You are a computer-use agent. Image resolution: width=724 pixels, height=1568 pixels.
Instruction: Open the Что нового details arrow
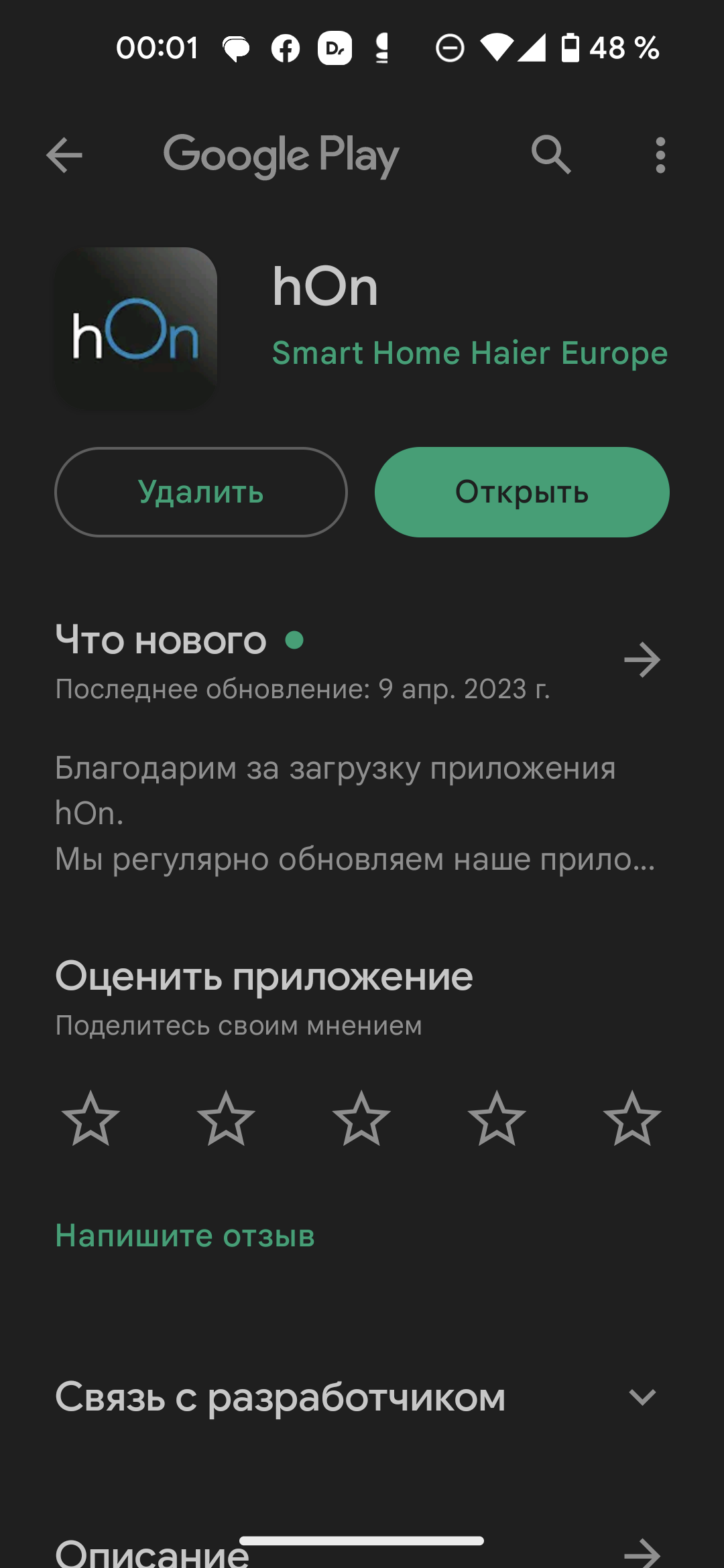click(x=642, y=660)
